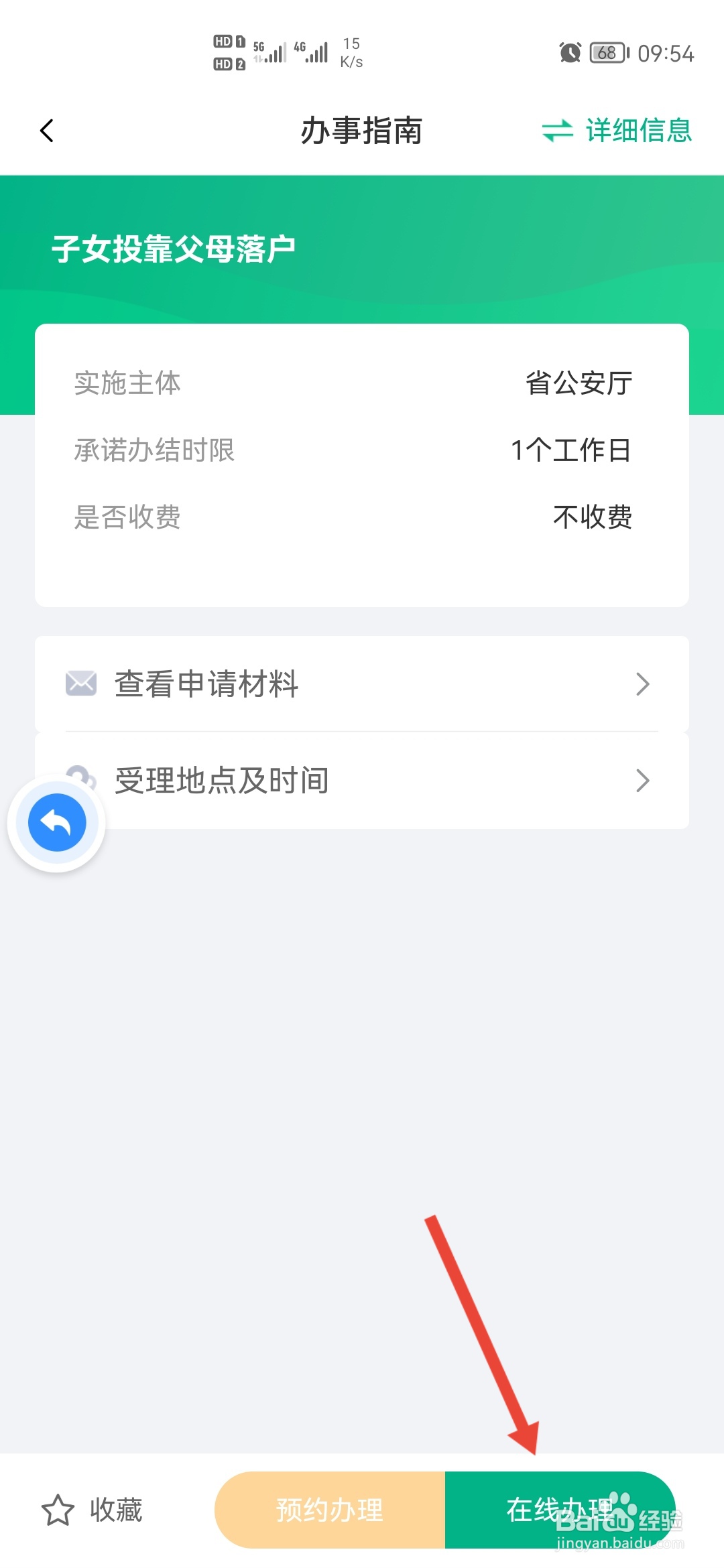Expand the 受理地点及时间 row chevron
724x1568 pixels.
click(x=644, y=779)
